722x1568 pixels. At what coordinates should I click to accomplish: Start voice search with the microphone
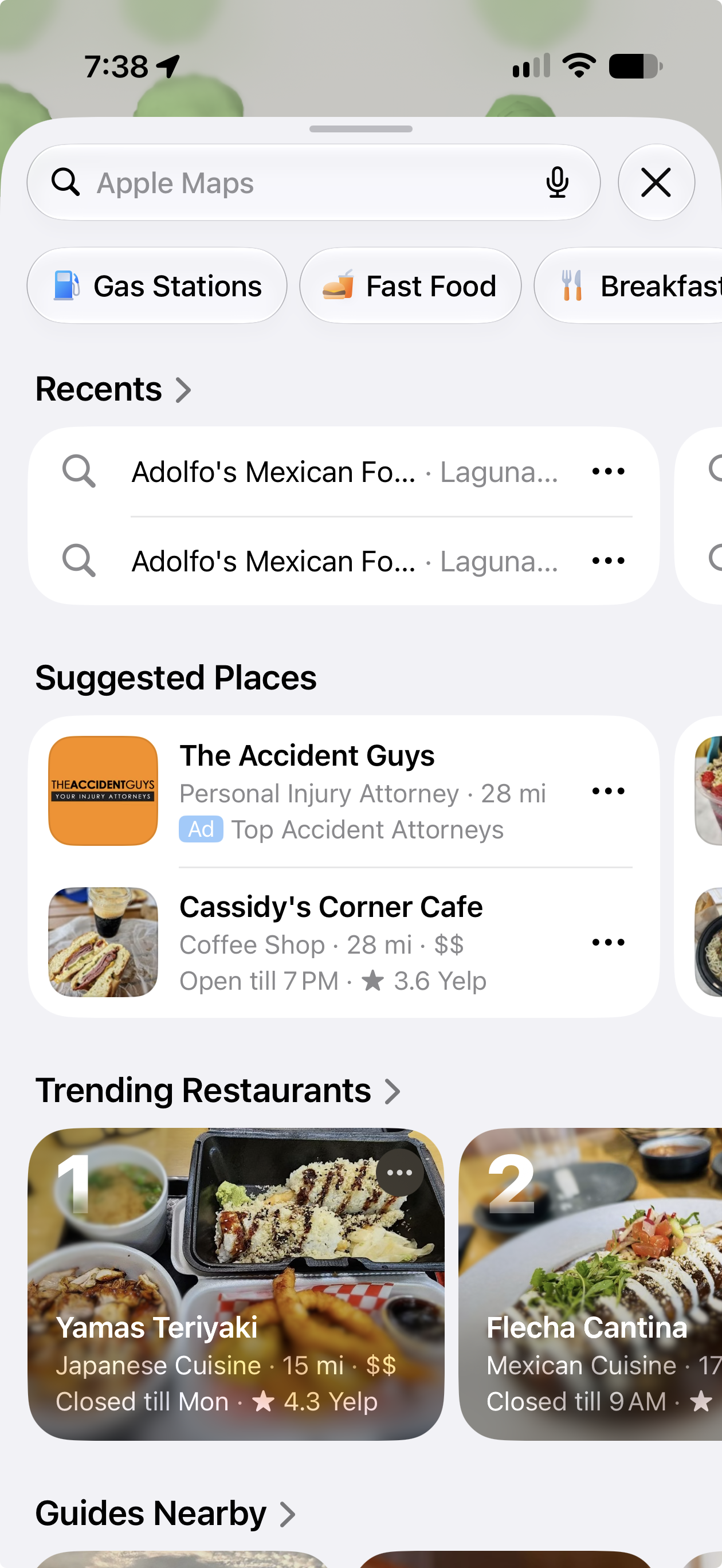[x=557, y=183]
